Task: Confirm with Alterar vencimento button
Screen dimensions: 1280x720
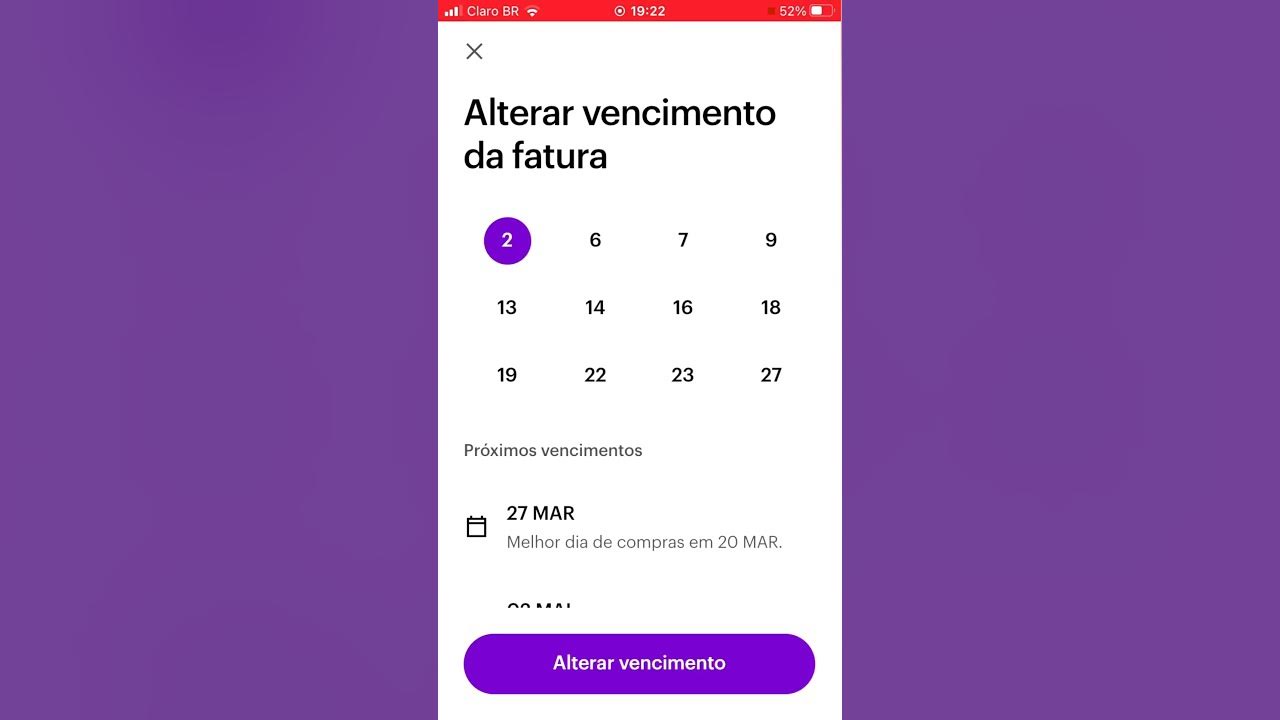Action: coord(639,663)
